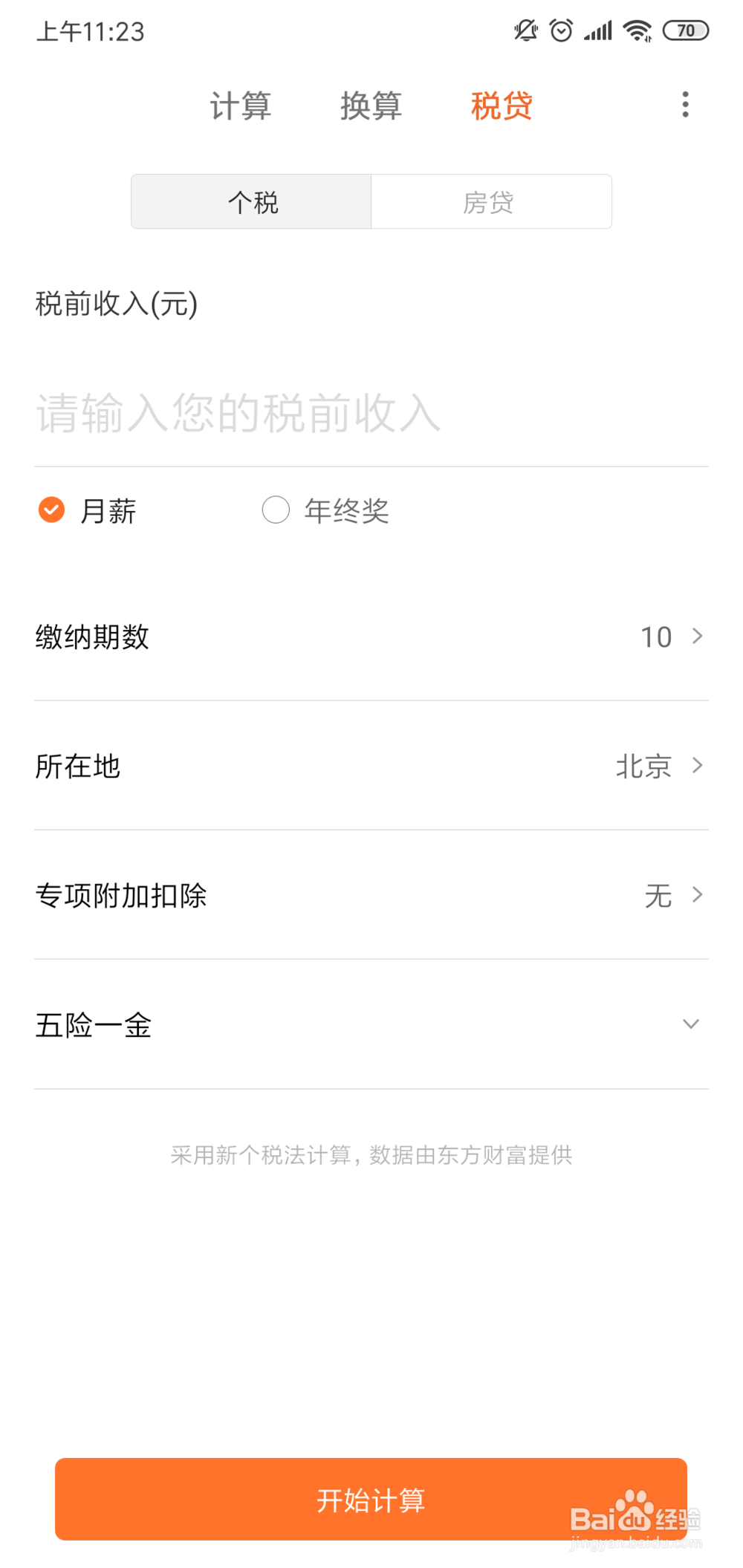The height and width of the screenshot is (1568, 743).
Task: Tap the 税前收入 input field
Action: click(371, 414)
